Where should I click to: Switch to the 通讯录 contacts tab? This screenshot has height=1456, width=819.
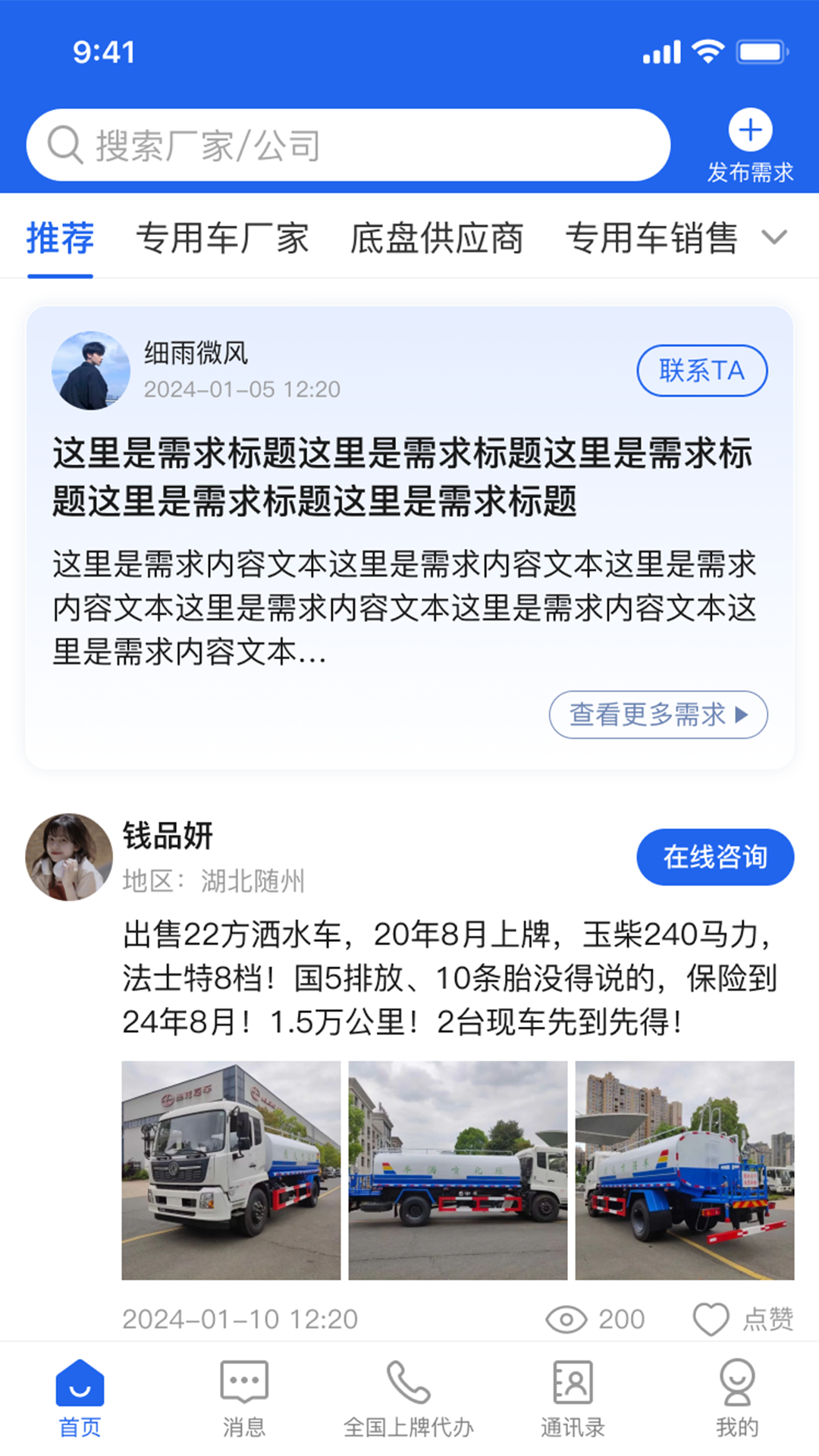[x=573, y=1398]
